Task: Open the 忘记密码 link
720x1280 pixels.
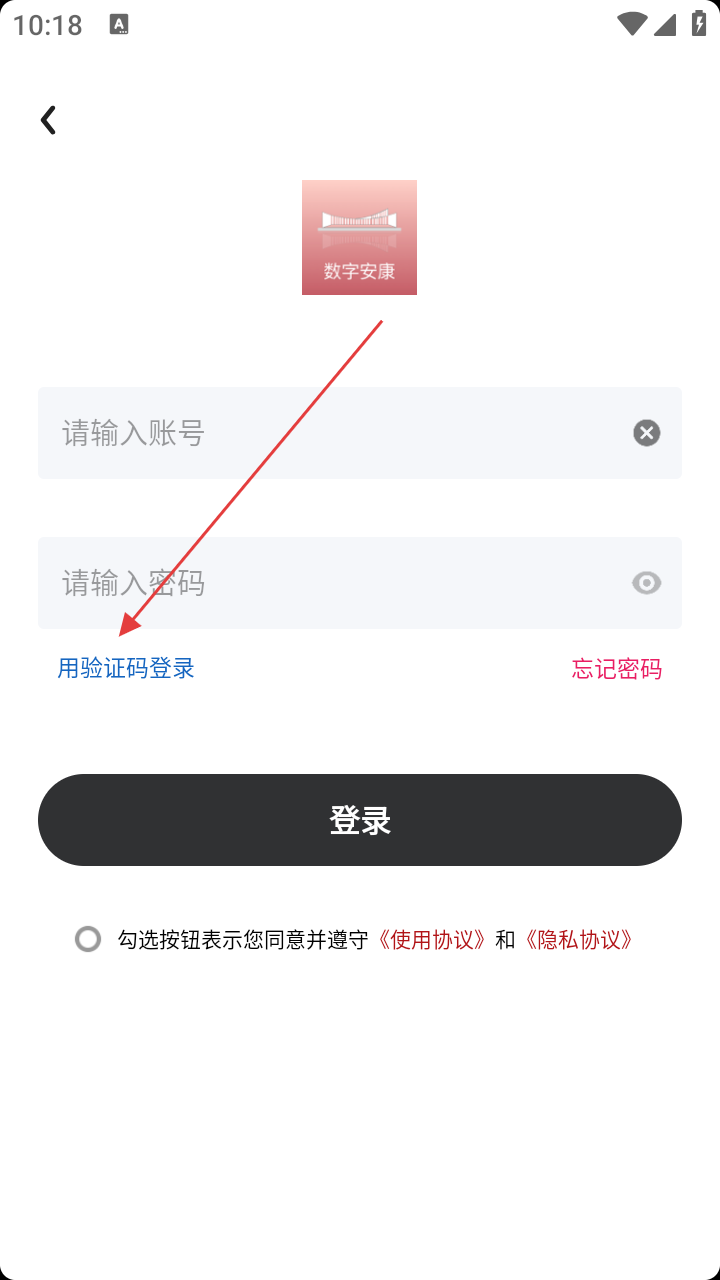Action: point(617,669)
